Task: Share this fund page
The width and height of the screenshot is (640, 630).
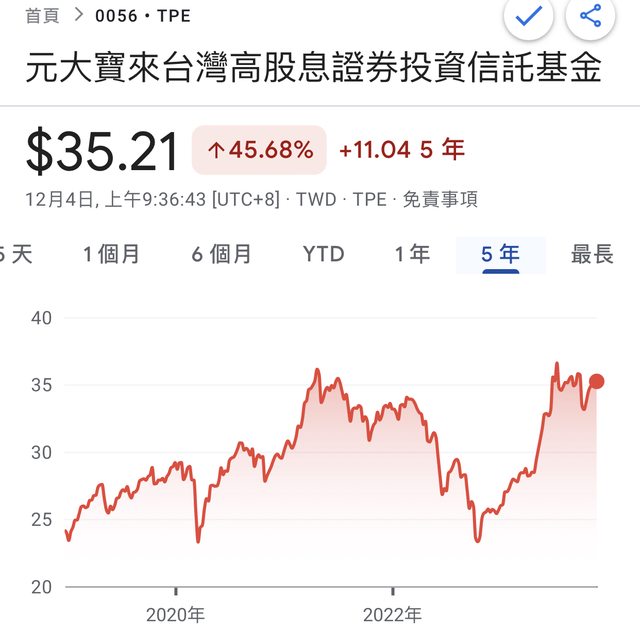Action: click(x=590, y=16)
